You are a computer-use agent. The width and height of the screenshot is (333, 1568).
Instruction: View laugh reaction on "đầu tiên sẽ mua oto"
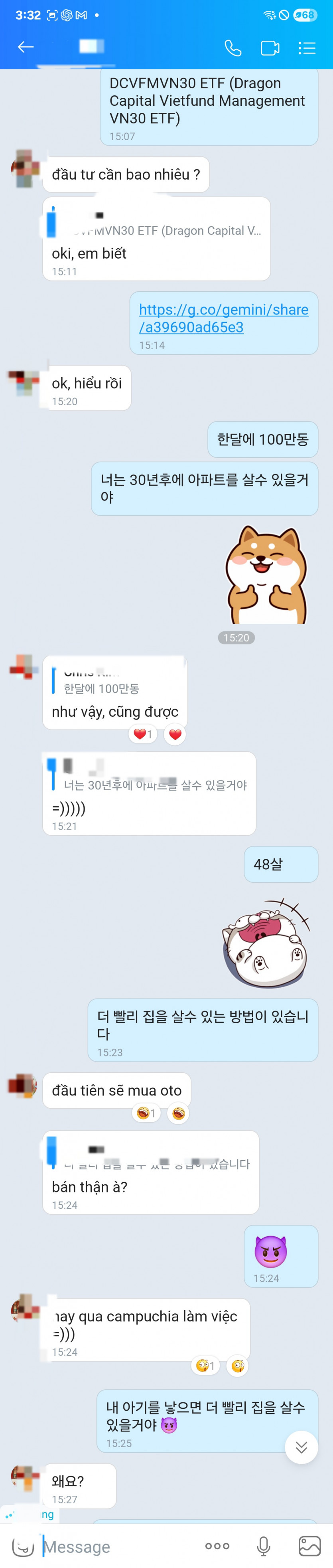coord(146,1113)
